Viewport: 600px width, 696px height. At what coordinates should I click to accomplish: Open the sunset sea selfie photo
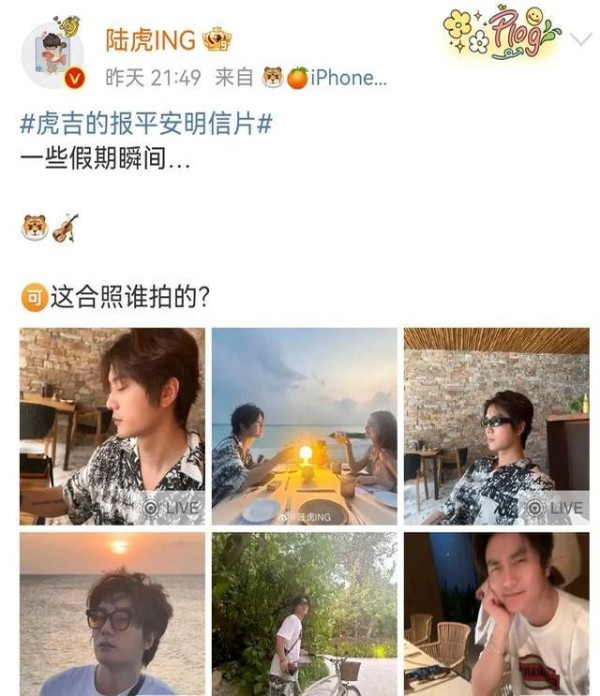point(112,613)
